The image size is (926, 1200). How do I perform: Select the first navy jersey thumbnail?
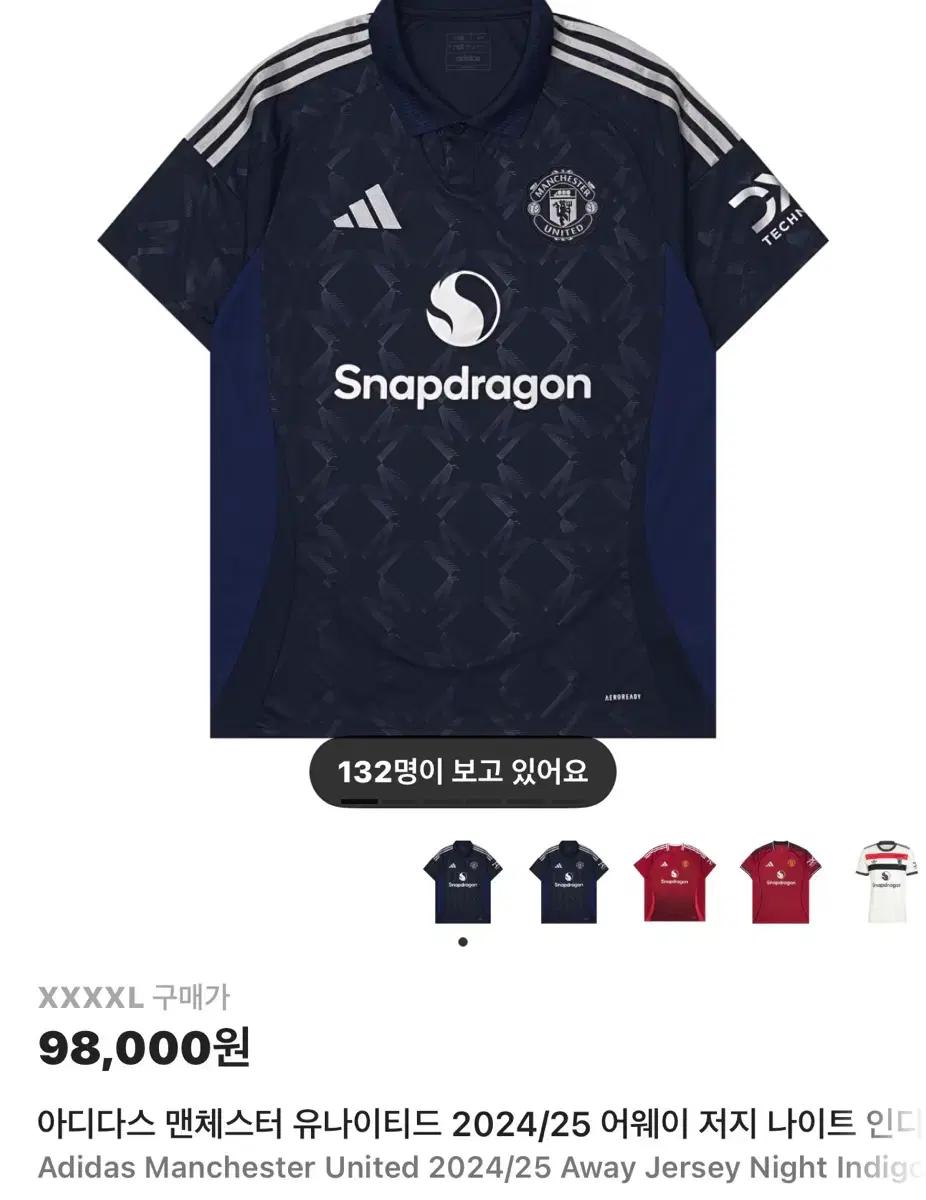point(463,881)
